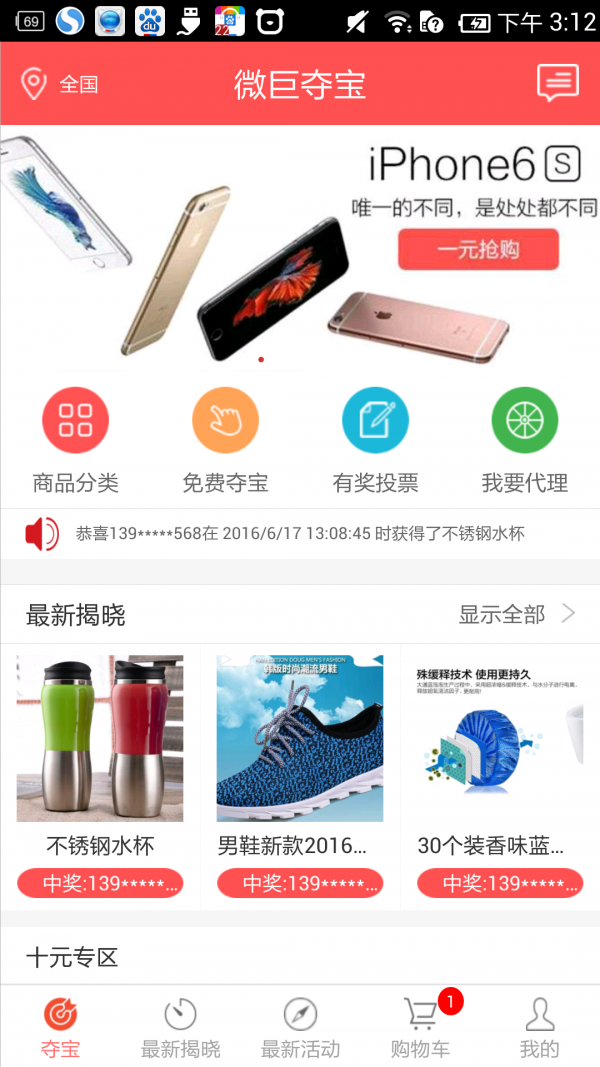
Task: Show all under 最新揭晓 via 显示全部
Action: (x=516, y=614)
